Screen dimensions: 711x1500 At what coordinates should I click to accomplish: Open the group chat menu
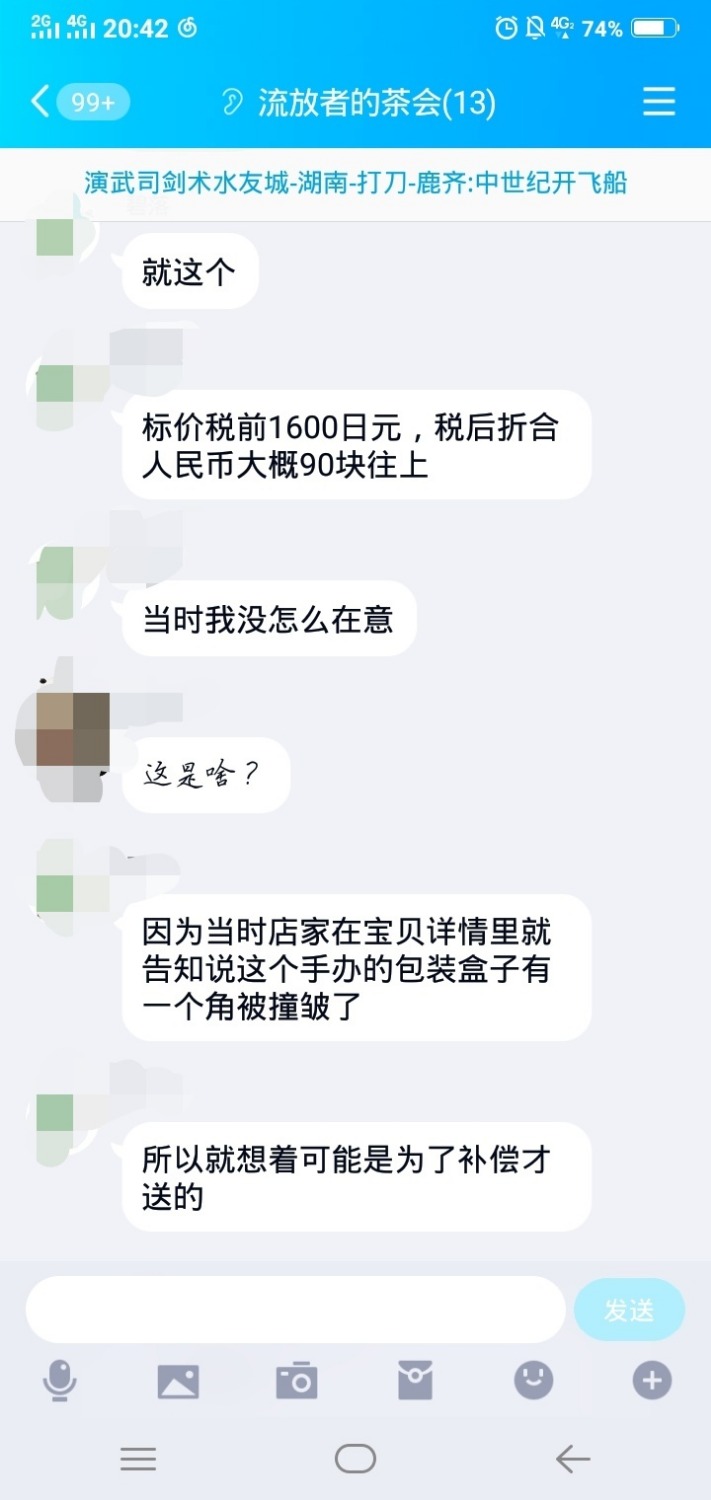[658, 102]
